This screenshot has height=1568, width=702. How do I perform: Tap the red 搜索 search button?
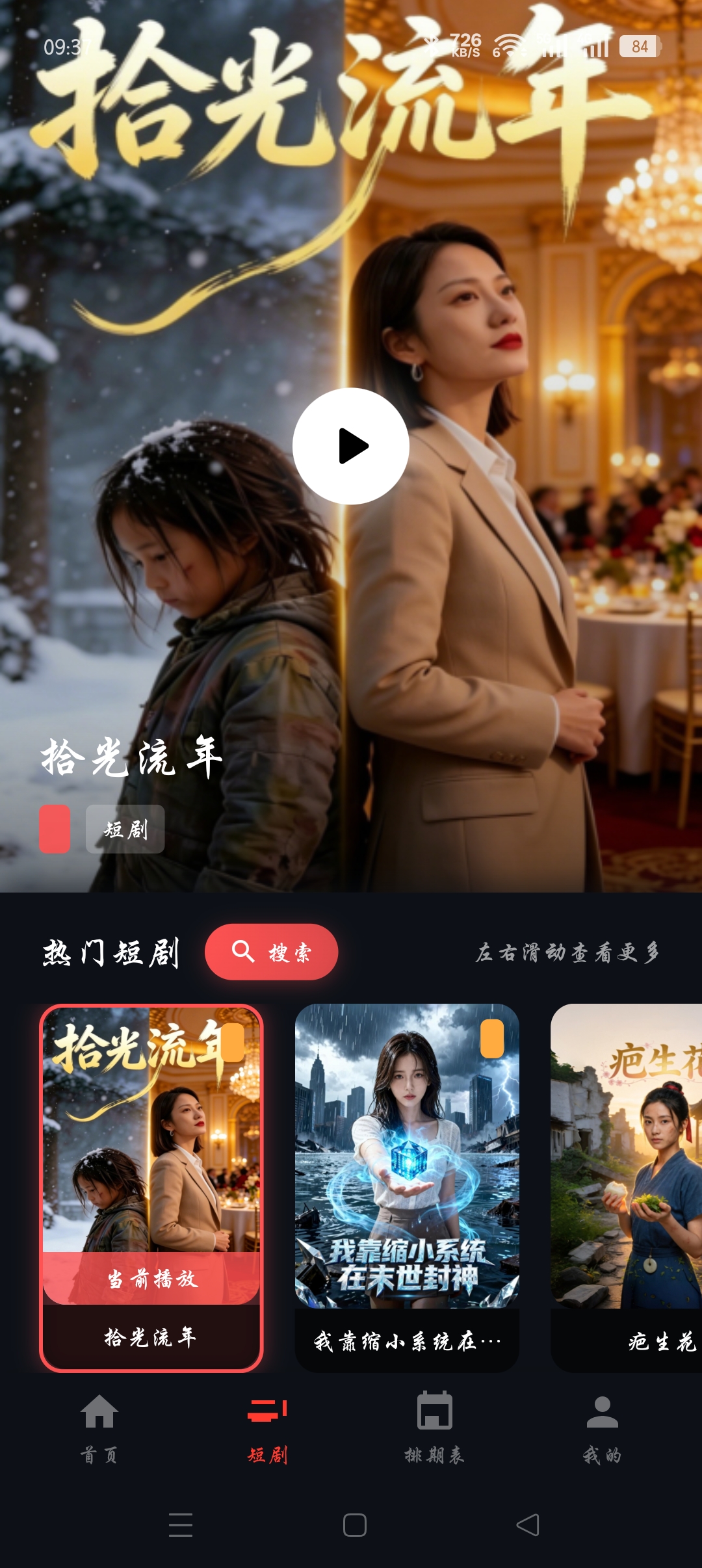click(272, 952)
